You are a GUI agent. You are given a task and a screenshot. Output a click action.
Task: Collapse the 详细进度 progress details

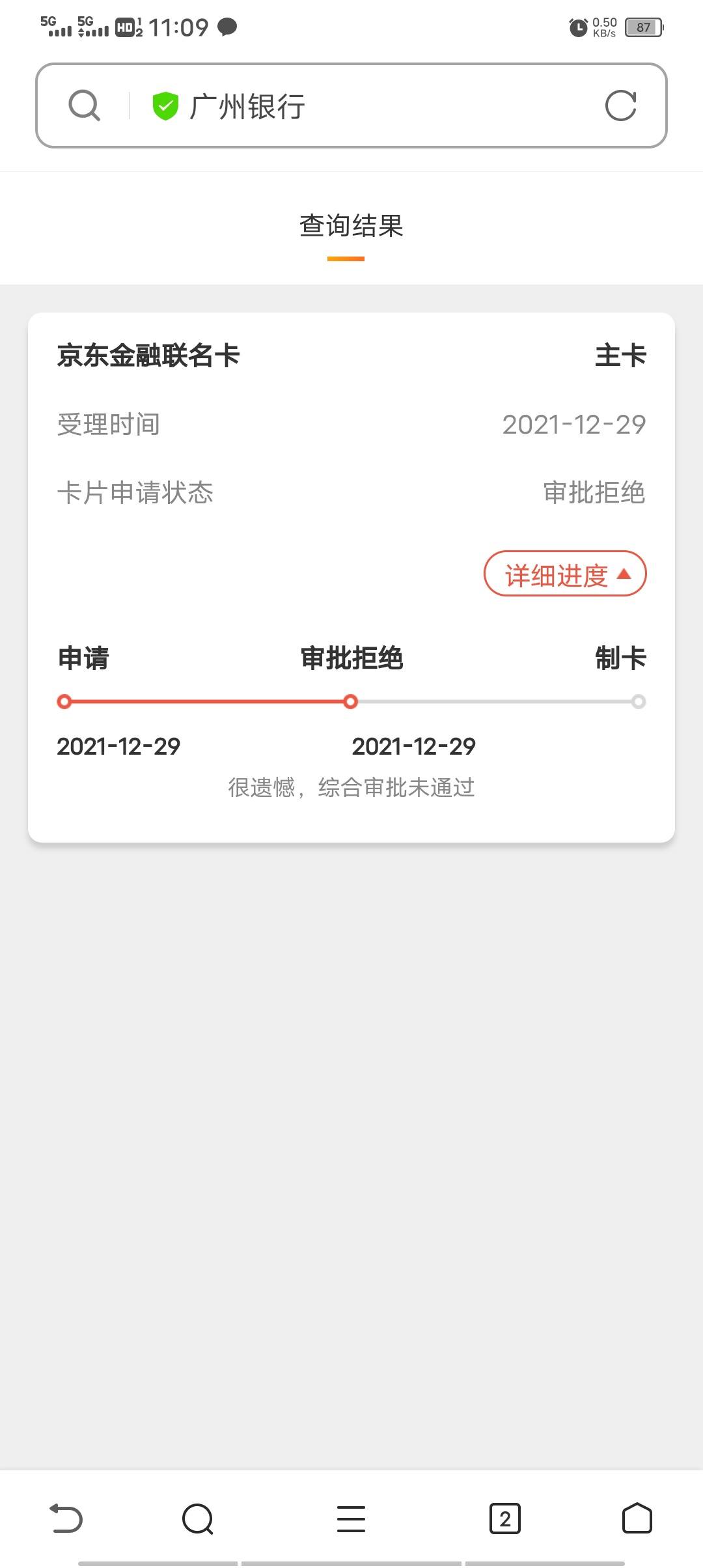(x=565, y=574)
